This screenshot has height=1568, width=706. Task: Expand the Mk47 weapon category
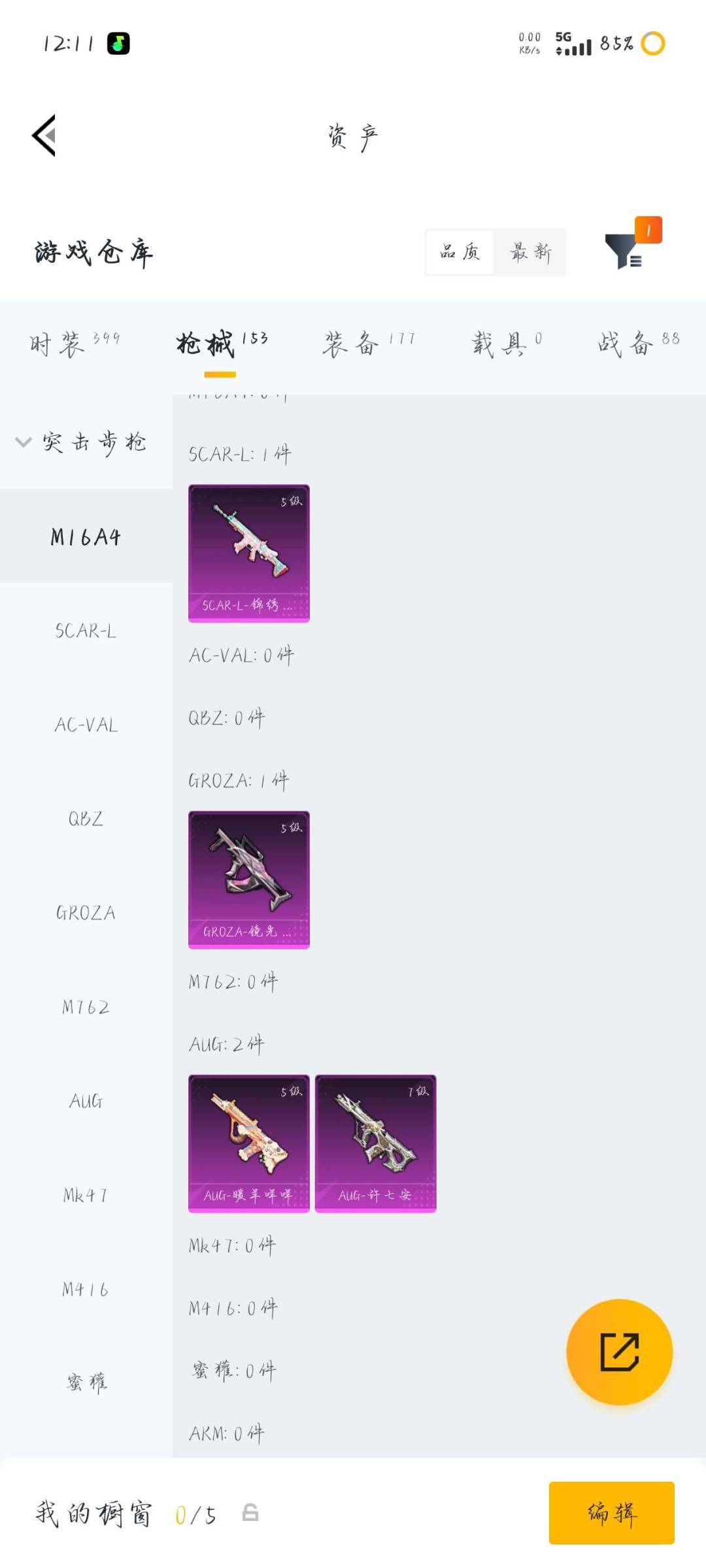(x=85, y=1195)
